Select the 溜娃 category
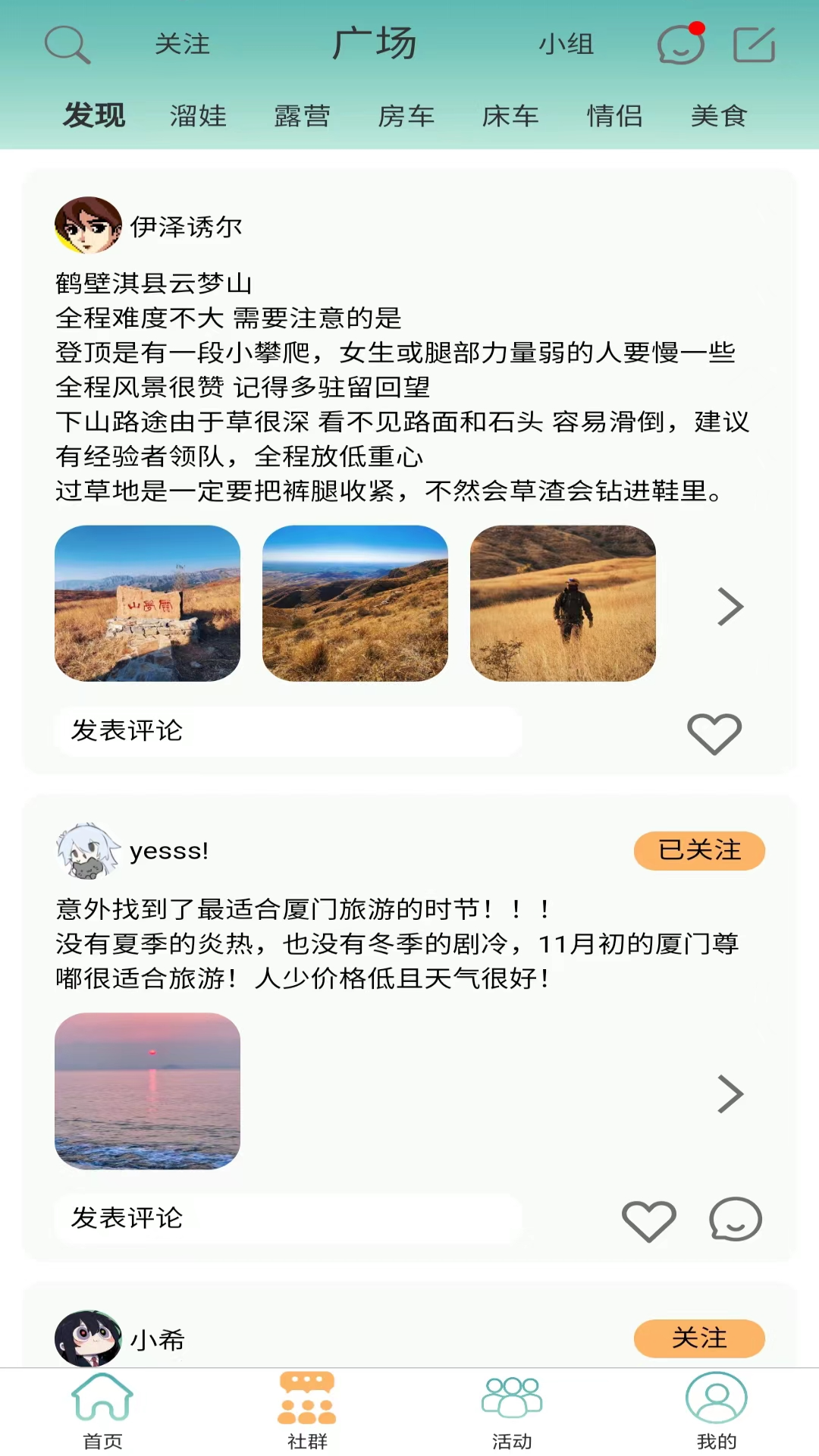The image size is (819, 1456). click(x=198, y=116)
